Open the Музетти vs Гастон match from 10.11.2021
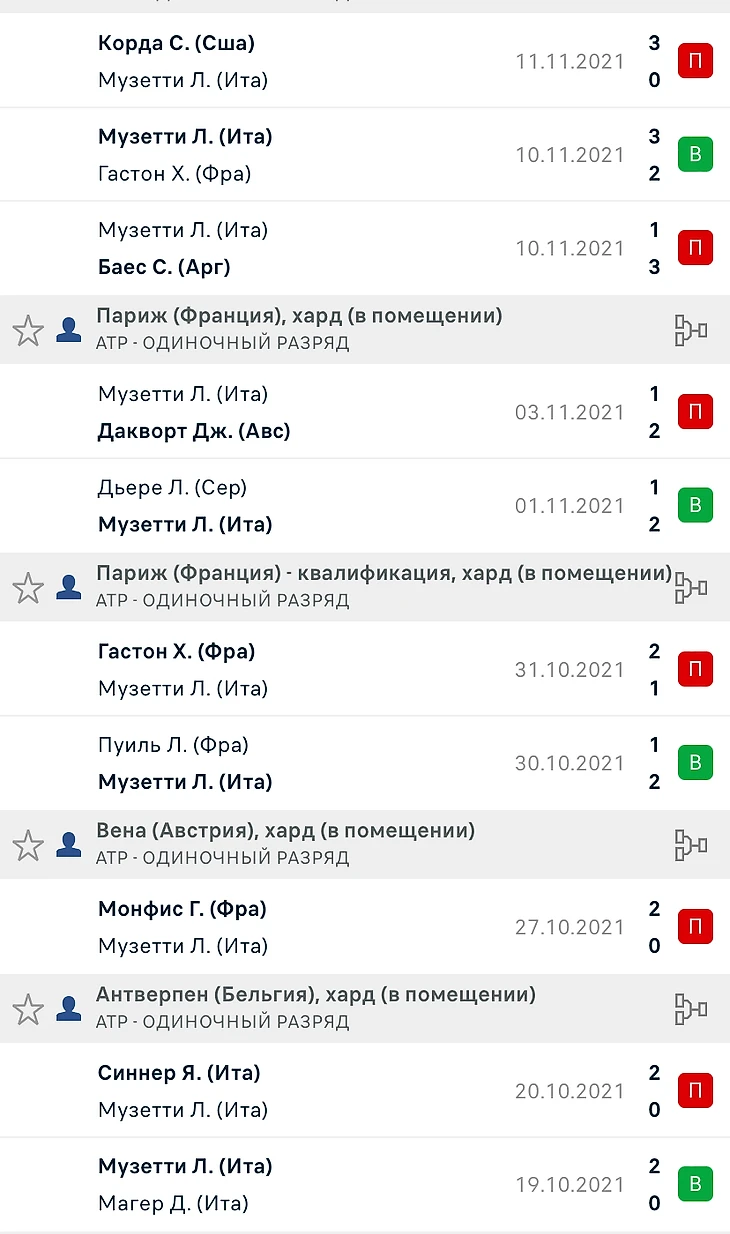This screenshot has height=1234, width=730. (365, 155)
